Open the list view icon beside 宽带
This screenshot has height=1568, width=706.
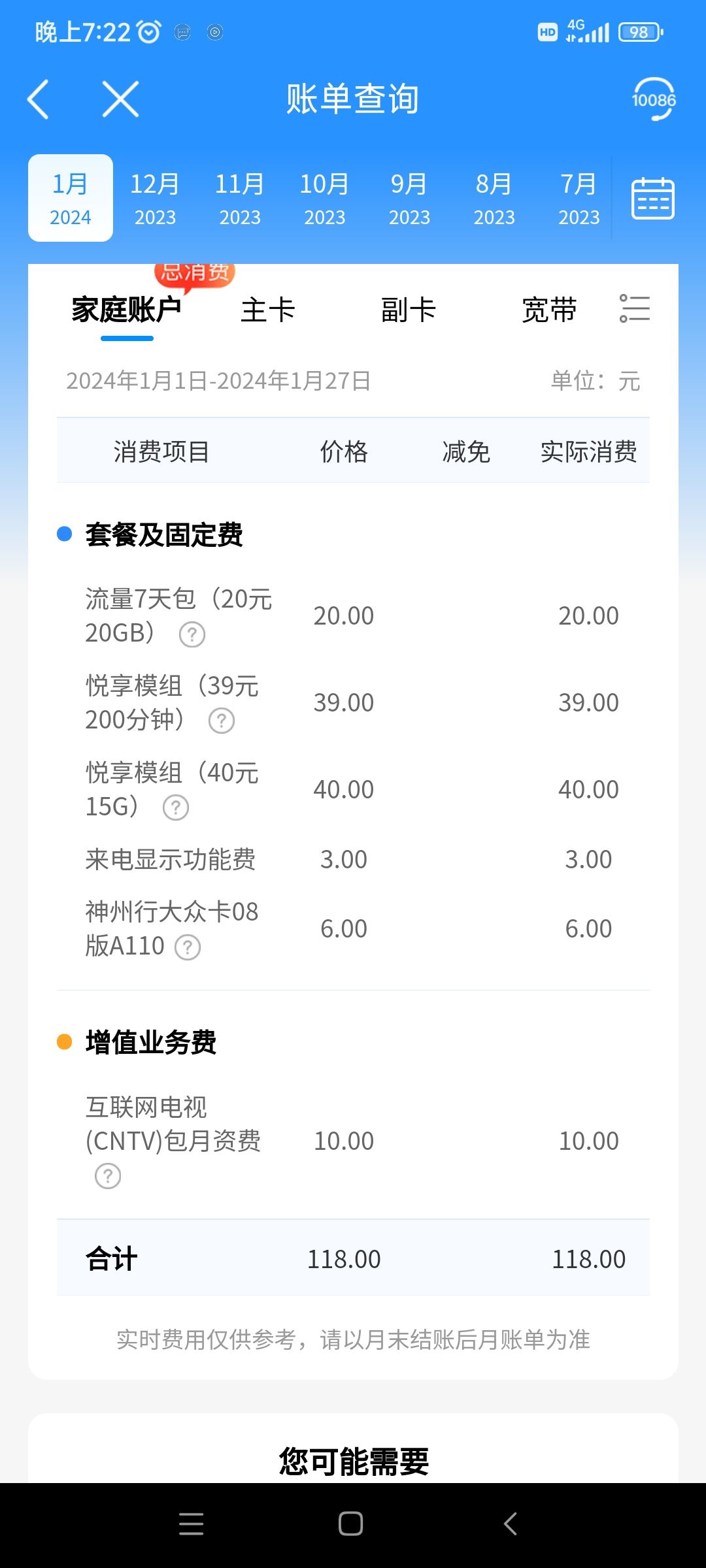[x=634, y=308]
